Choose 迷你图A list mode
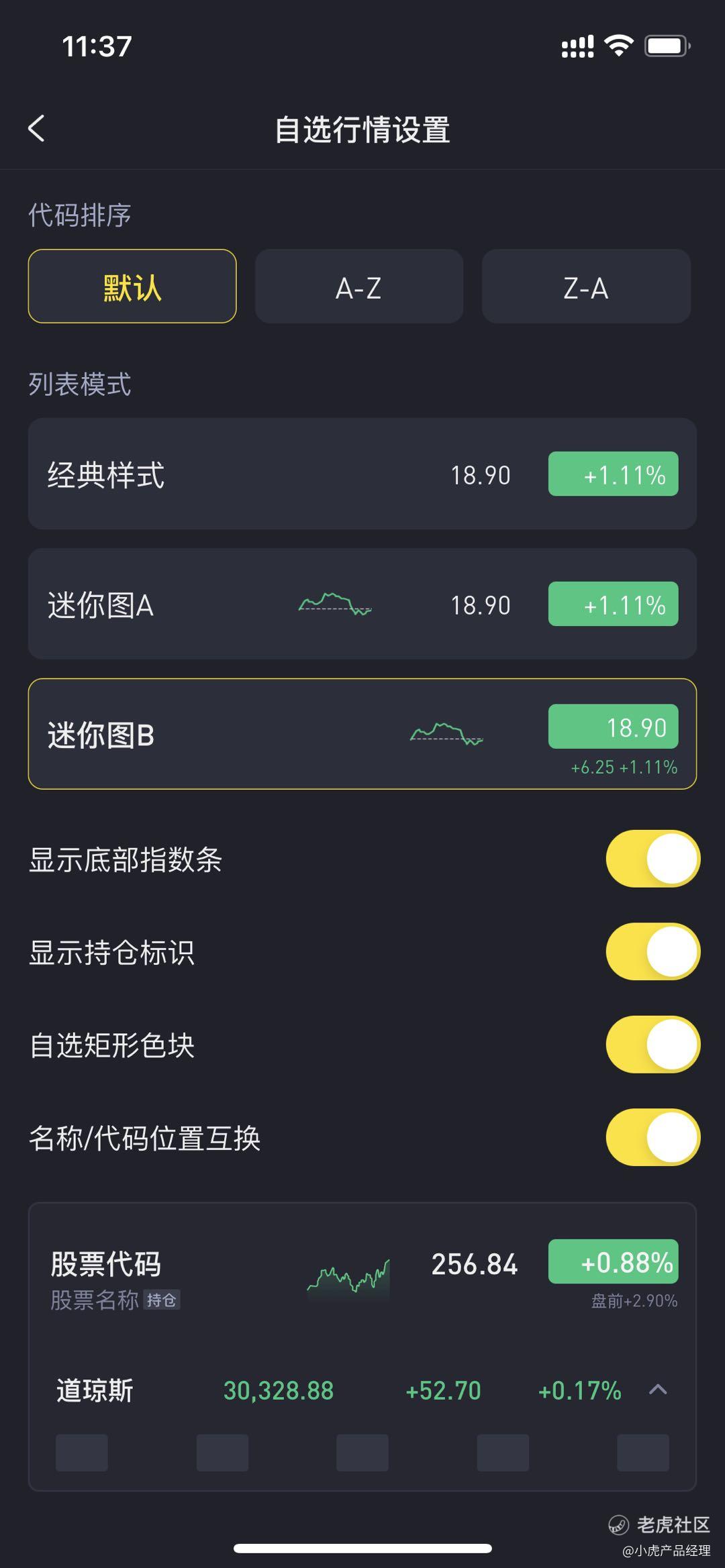This screenshot has width=725, height=1568. tap(362, 604)
